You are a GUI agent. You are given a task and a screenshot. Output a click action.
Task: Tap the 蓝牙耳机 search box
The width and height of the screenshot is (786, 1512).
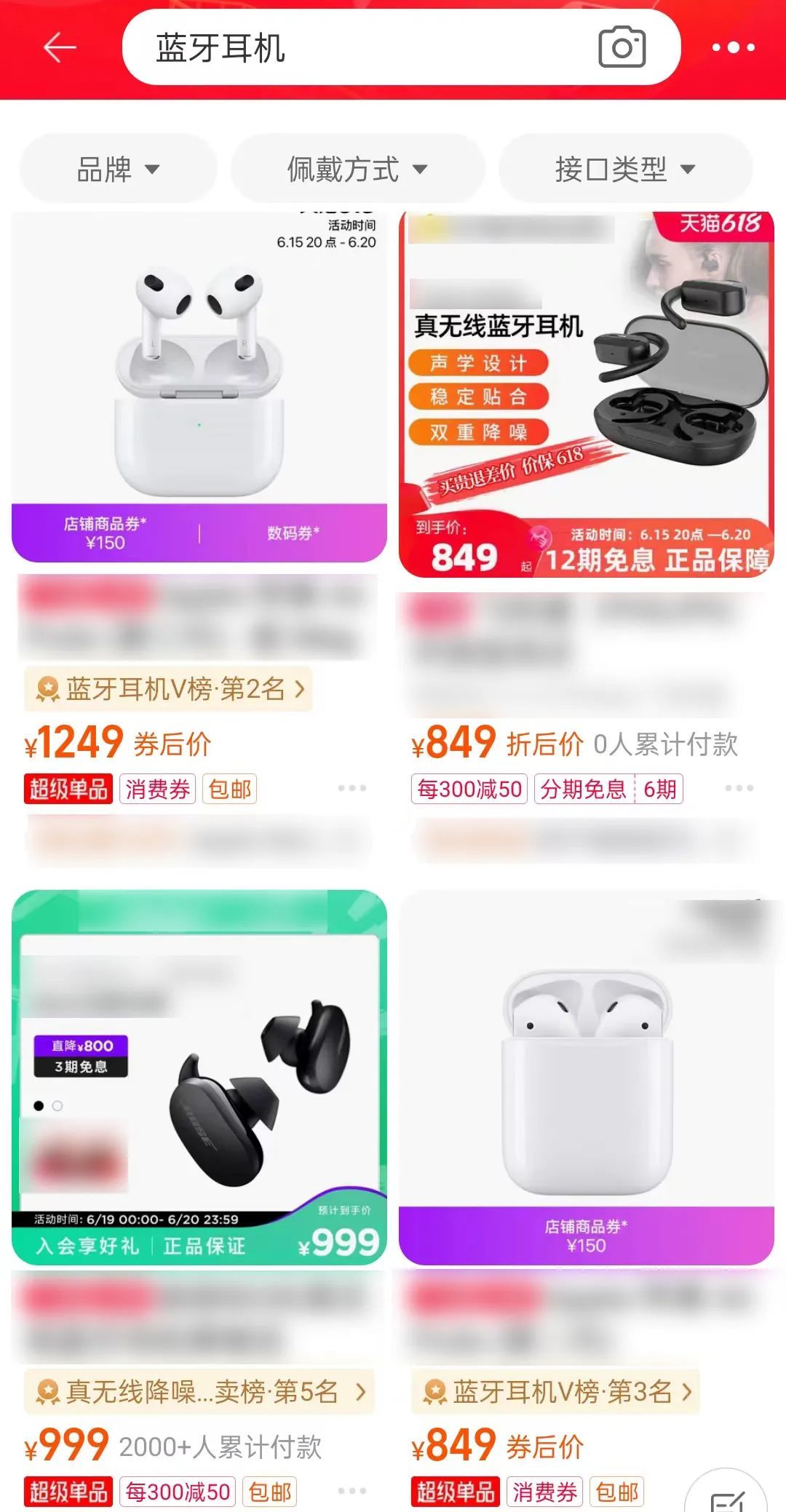(349, 48)
